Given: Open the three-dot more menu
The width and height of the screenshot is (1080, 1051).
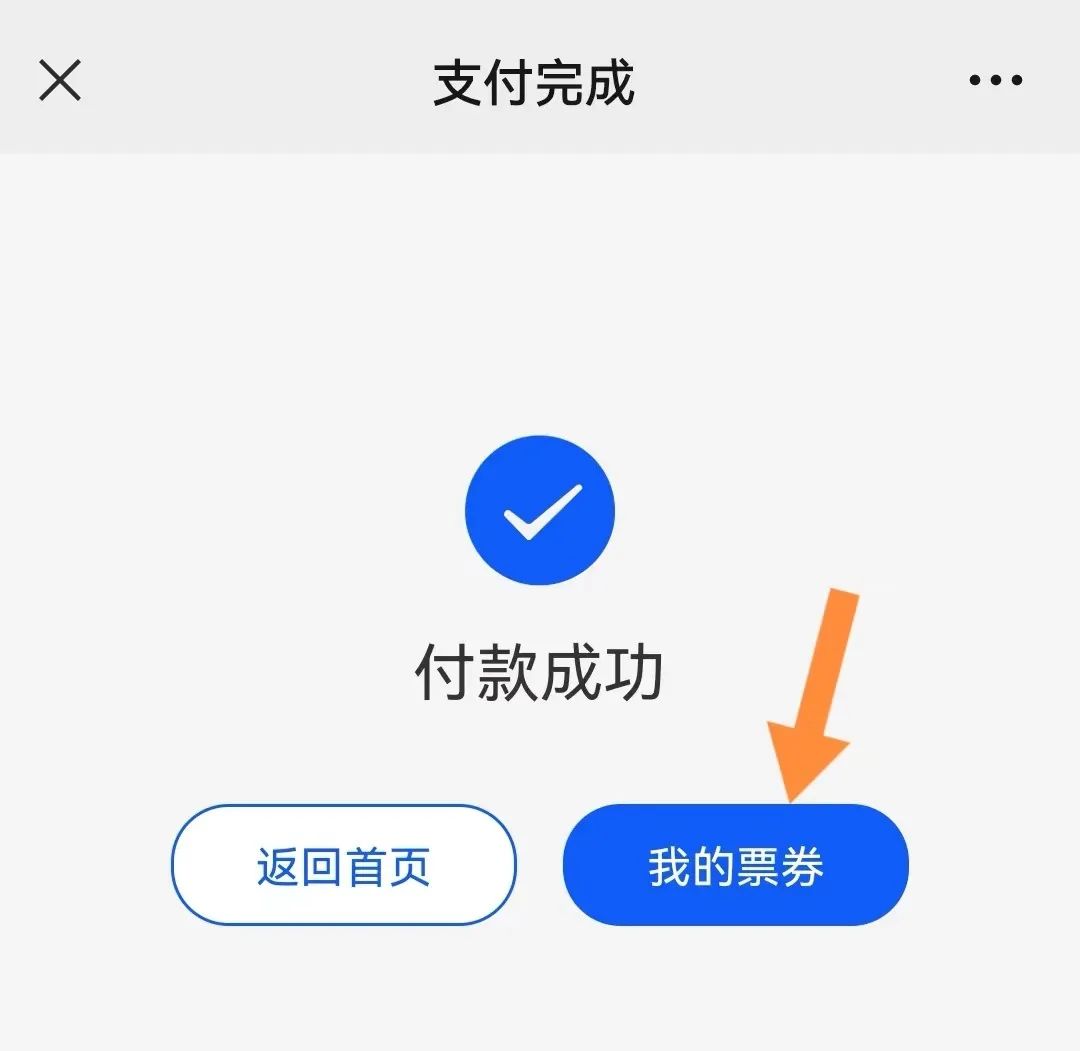Looking at the screenshot, I should coord(995,81).
